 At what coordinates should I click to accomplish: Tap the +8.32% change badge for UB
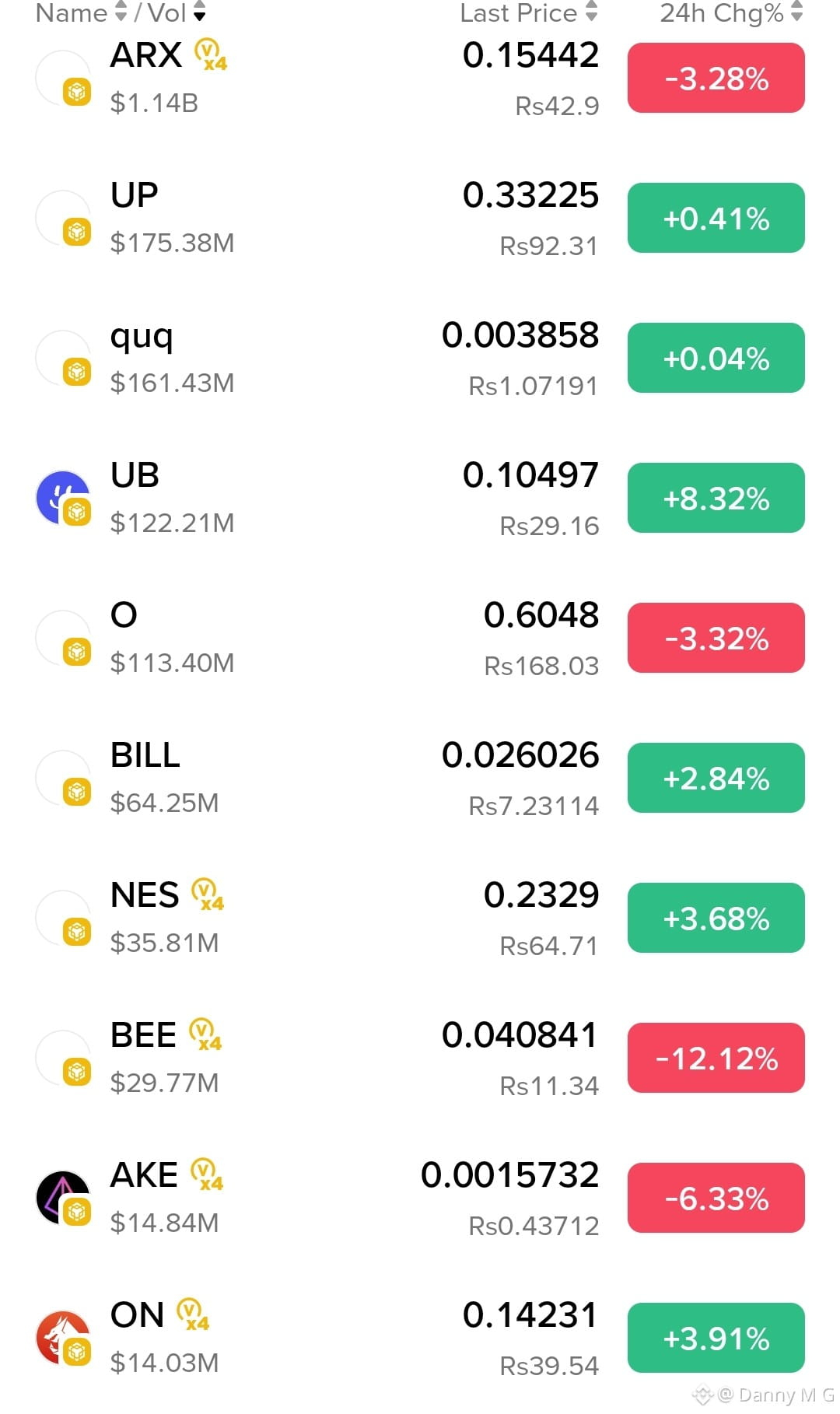pos(716,498)
